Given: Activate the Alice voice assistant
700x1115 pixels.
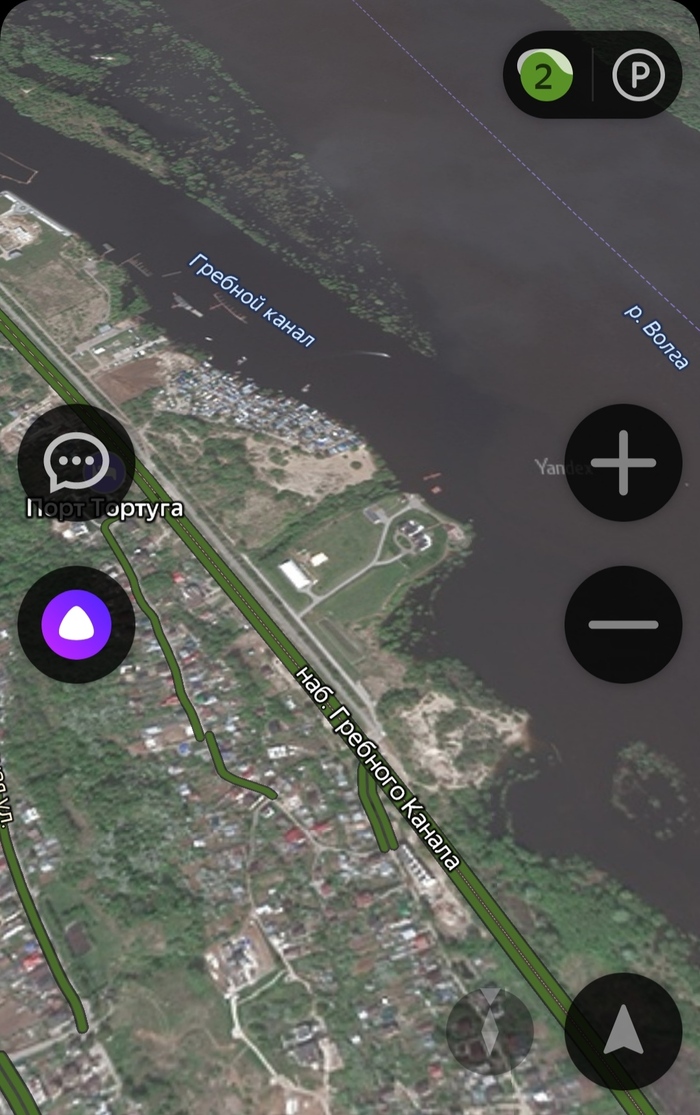Looking at the screenshot, I should tap(76, 624).
